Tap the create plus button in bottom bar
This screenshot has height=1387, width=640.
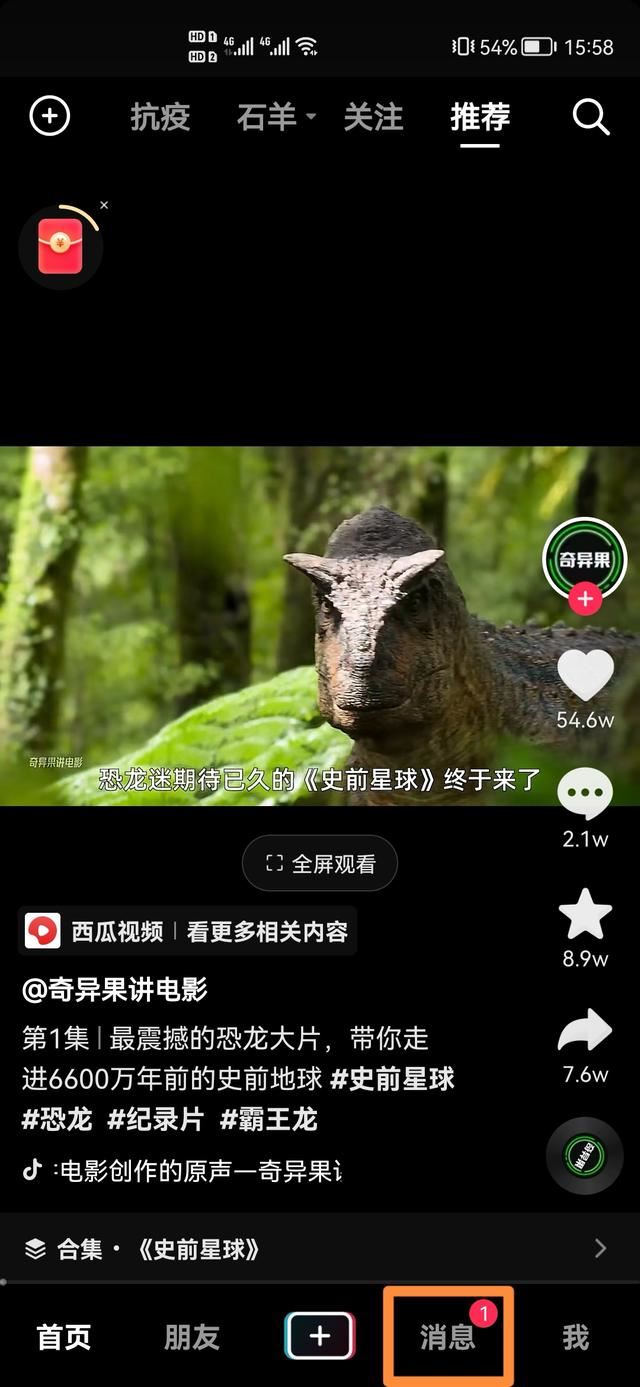[x=320, y=1337]
